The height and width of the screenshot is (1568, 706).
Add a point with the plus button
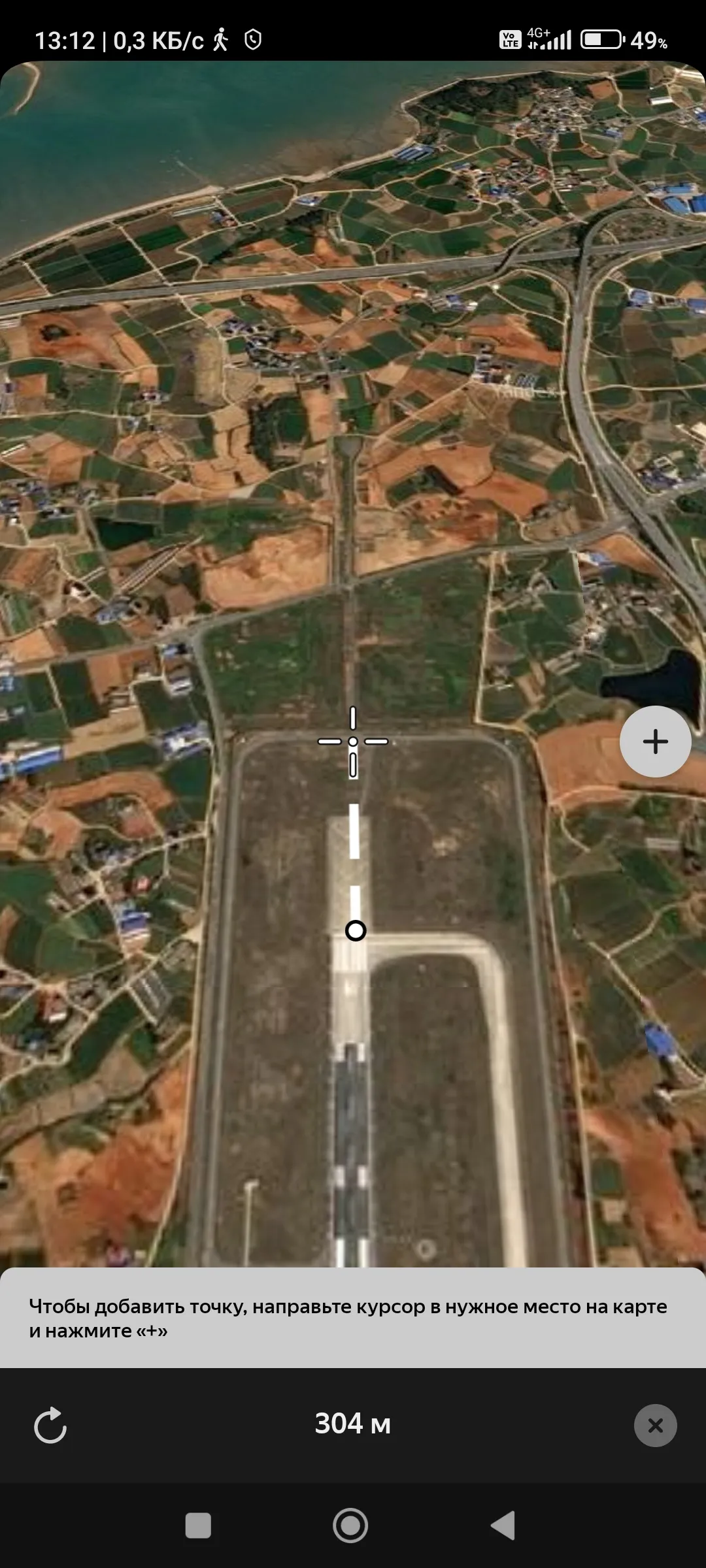coord(655,742)
